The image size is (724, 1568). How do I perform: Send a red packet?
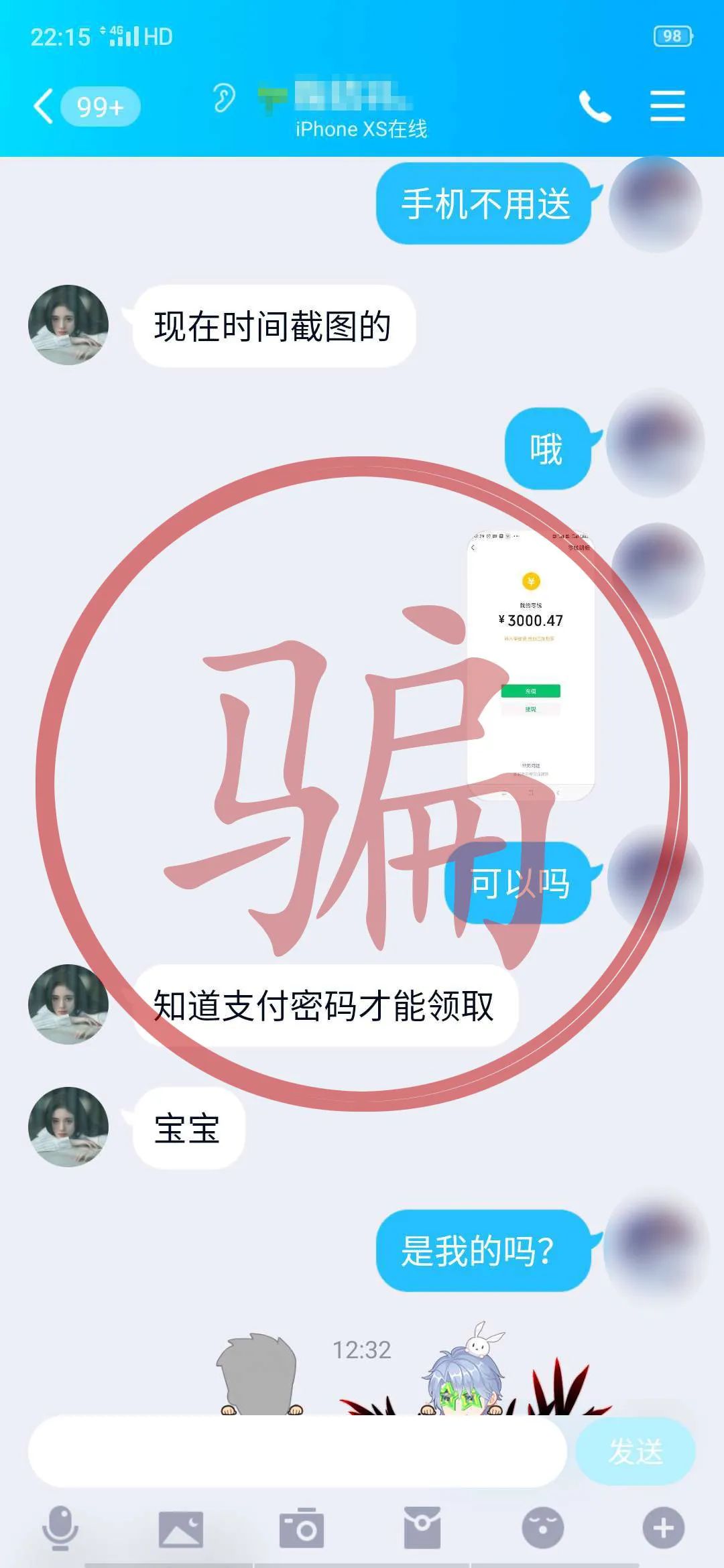coord(422,1528)
